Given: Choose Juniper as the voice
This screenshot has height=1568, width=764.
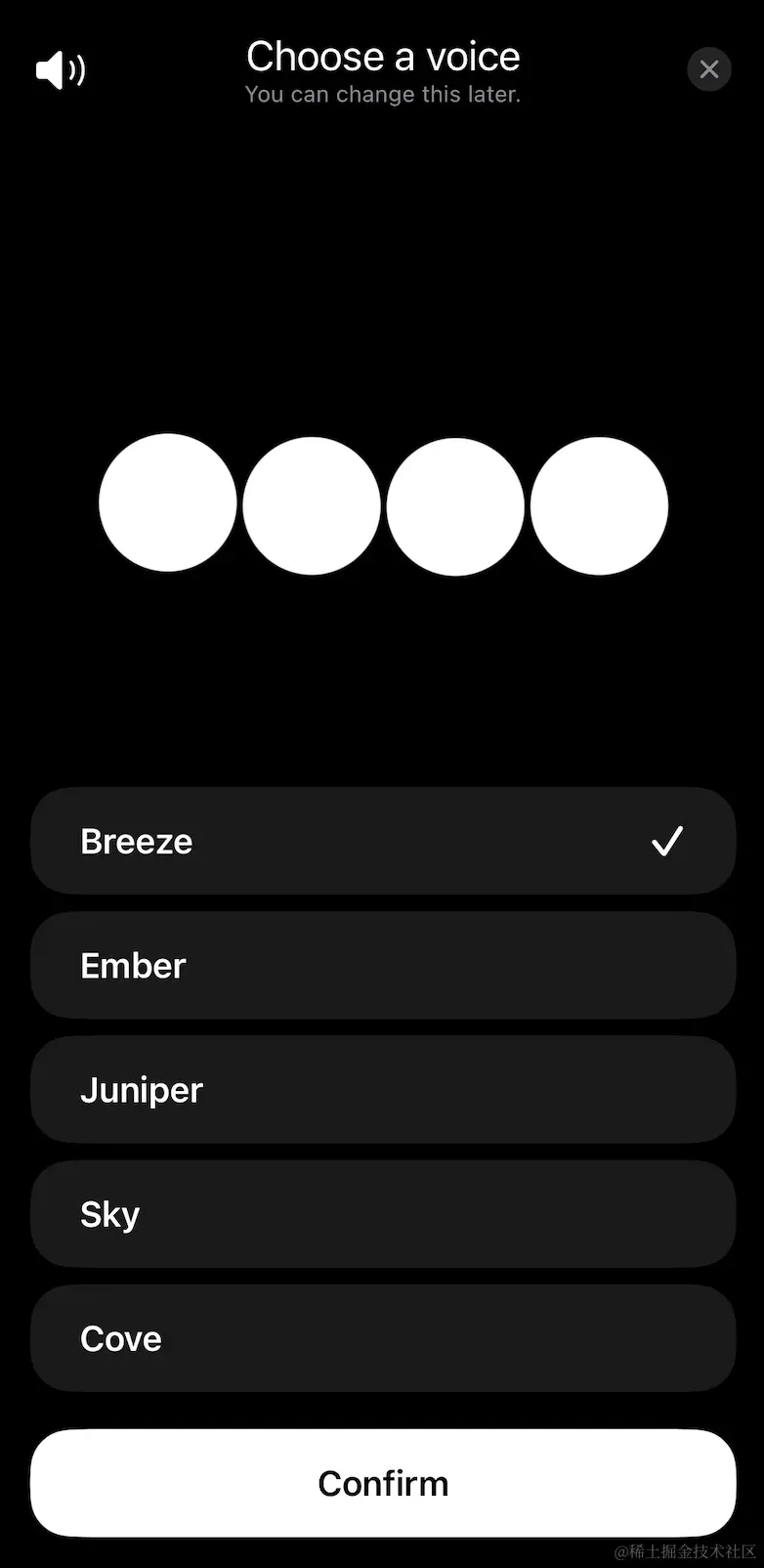Looking at the screenshot, I should tap(382, 1089).
